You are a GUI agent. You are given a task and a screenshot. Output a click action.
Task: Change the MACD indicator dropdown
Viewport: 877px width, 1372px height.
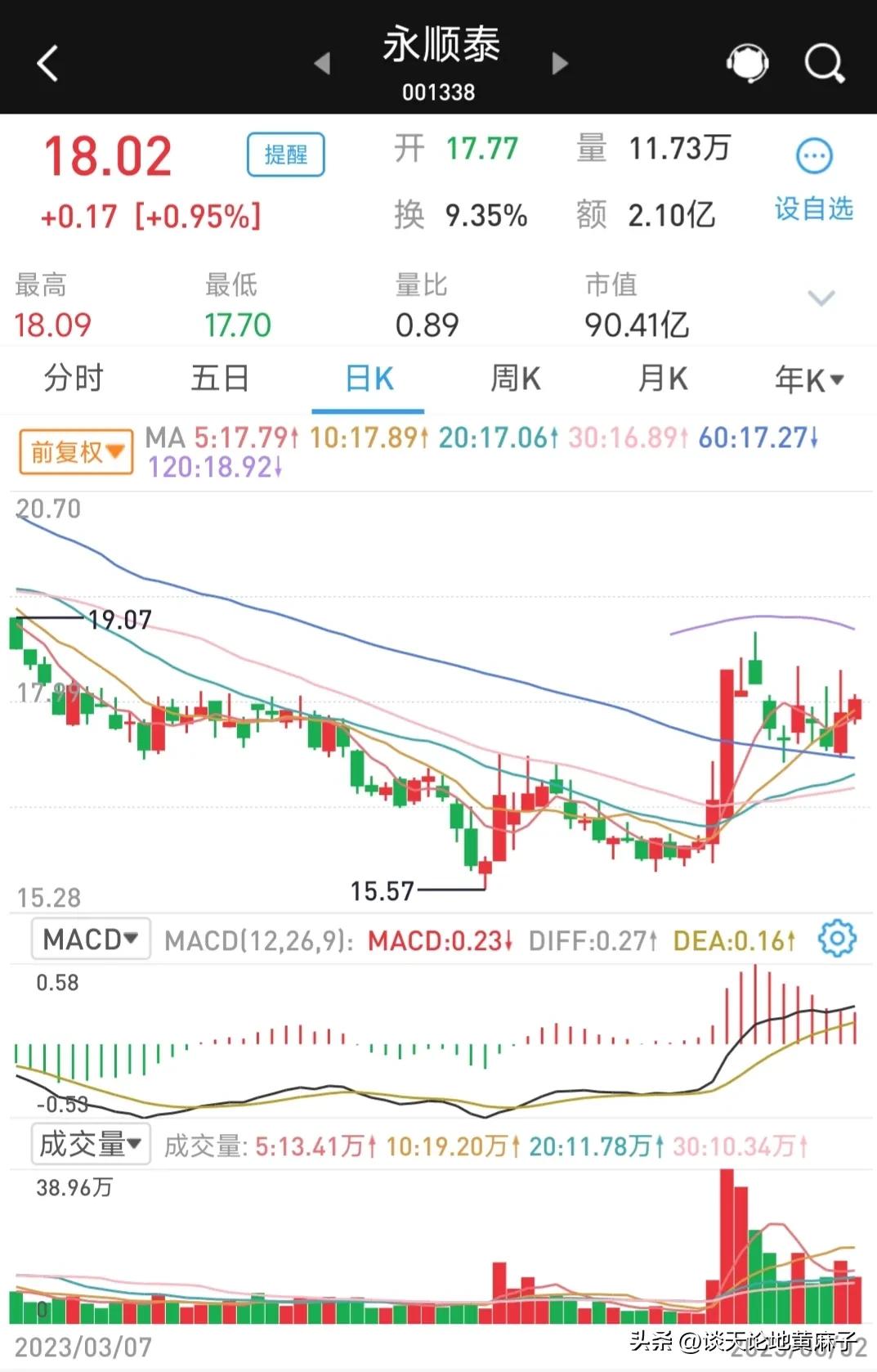click(x=91, y=939)
